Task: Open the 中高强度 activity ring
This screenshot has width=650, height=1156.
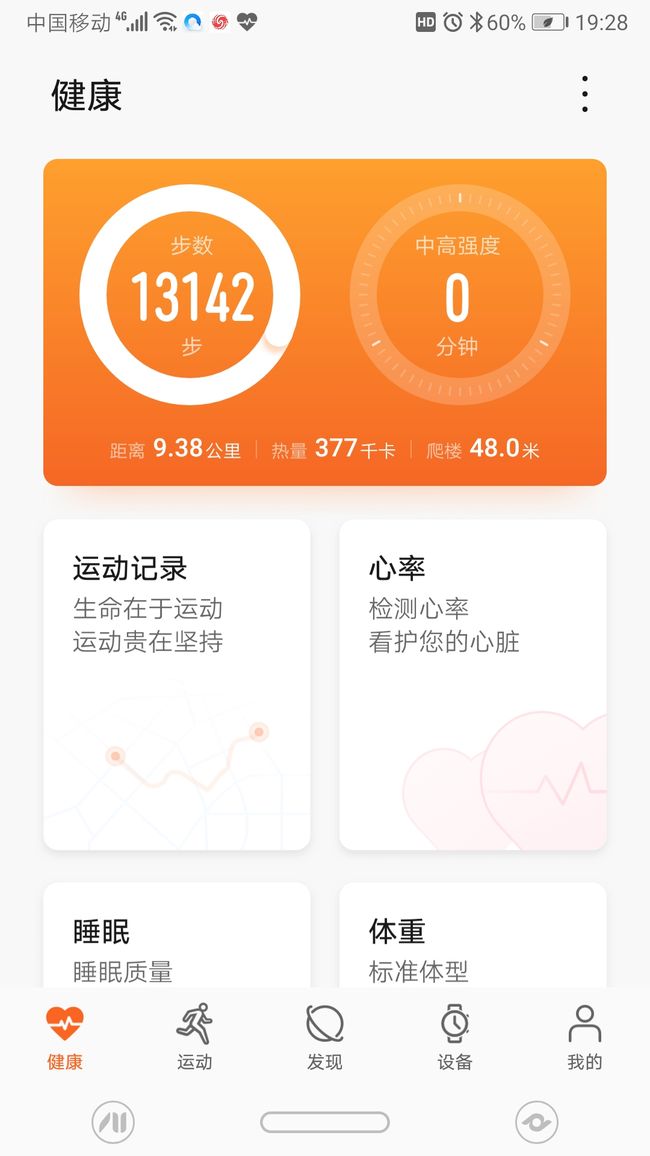Action: pyautogui.click(x=459, y=295)
